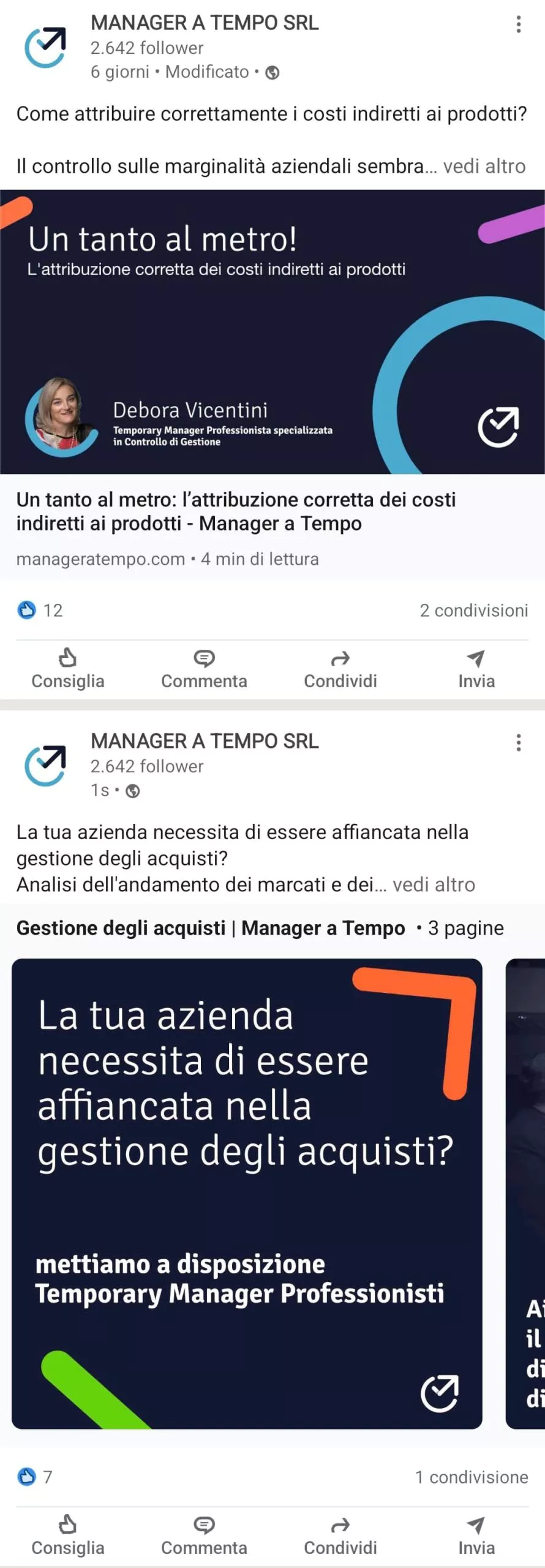View the 12 reactions on the article post
This screenshot has height=1568, width=545.
tap(40, 610)
